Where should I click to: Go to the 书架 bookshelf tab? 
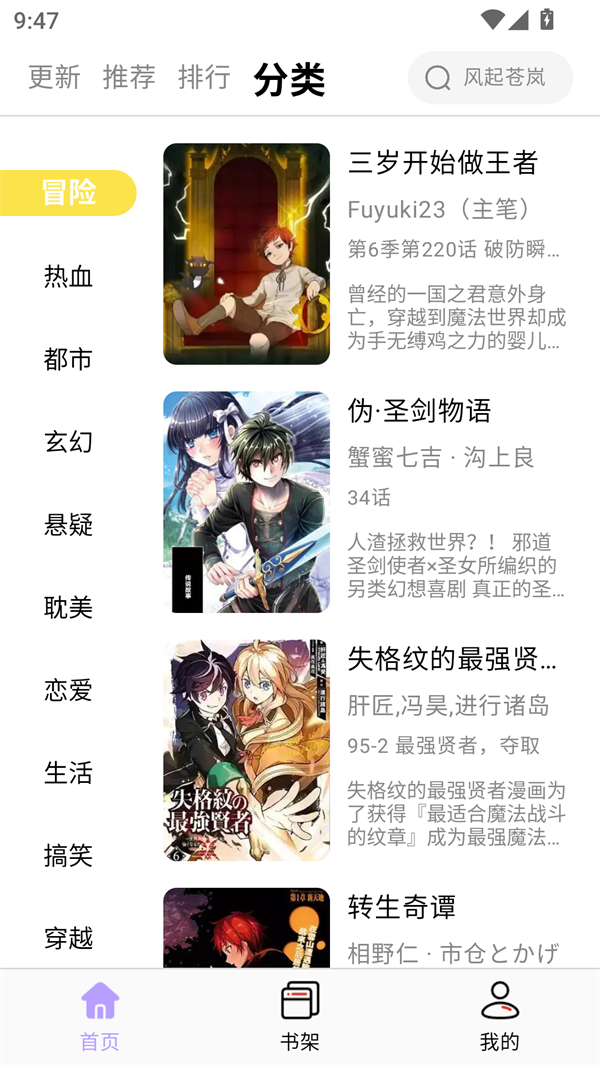pos(300,1016)
